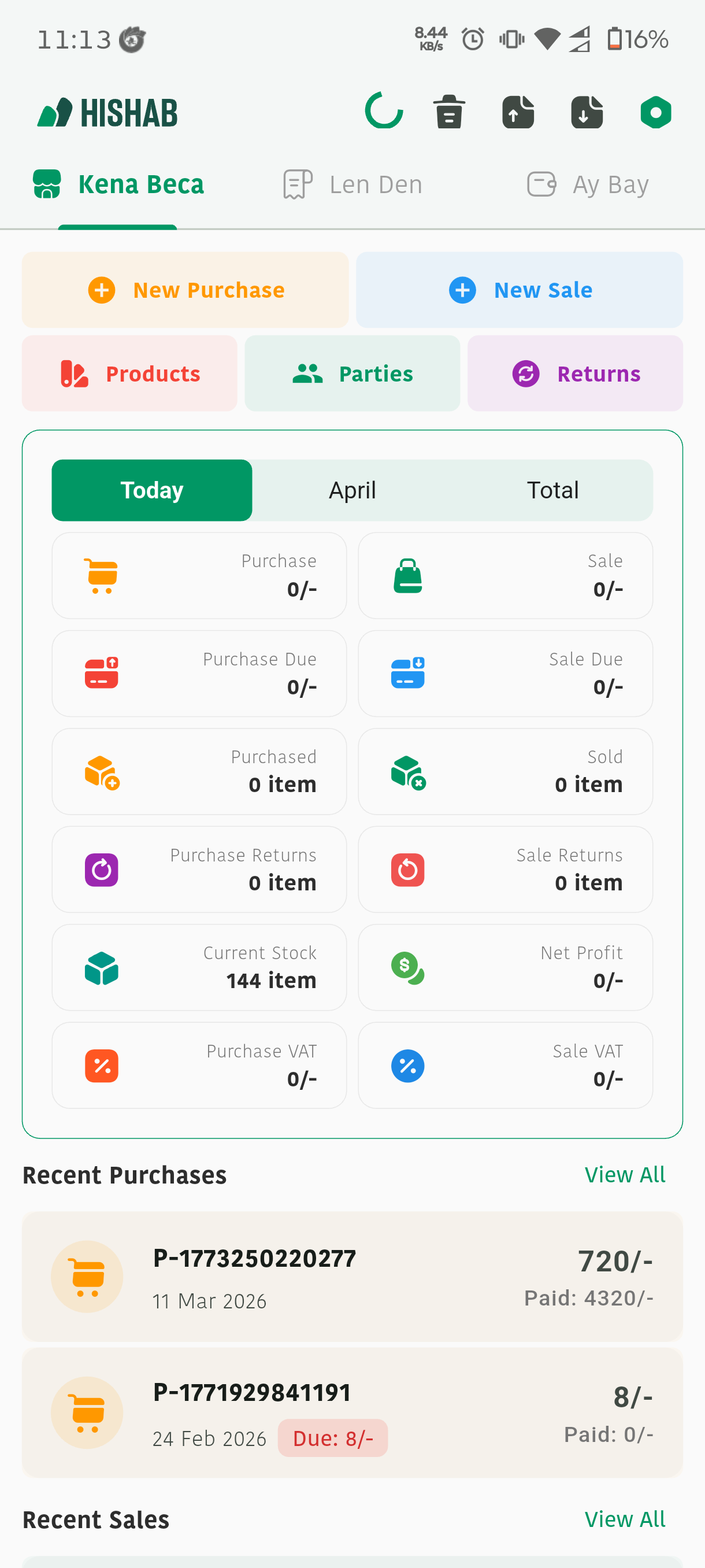Tap the file upload icon

pos(518,112)
